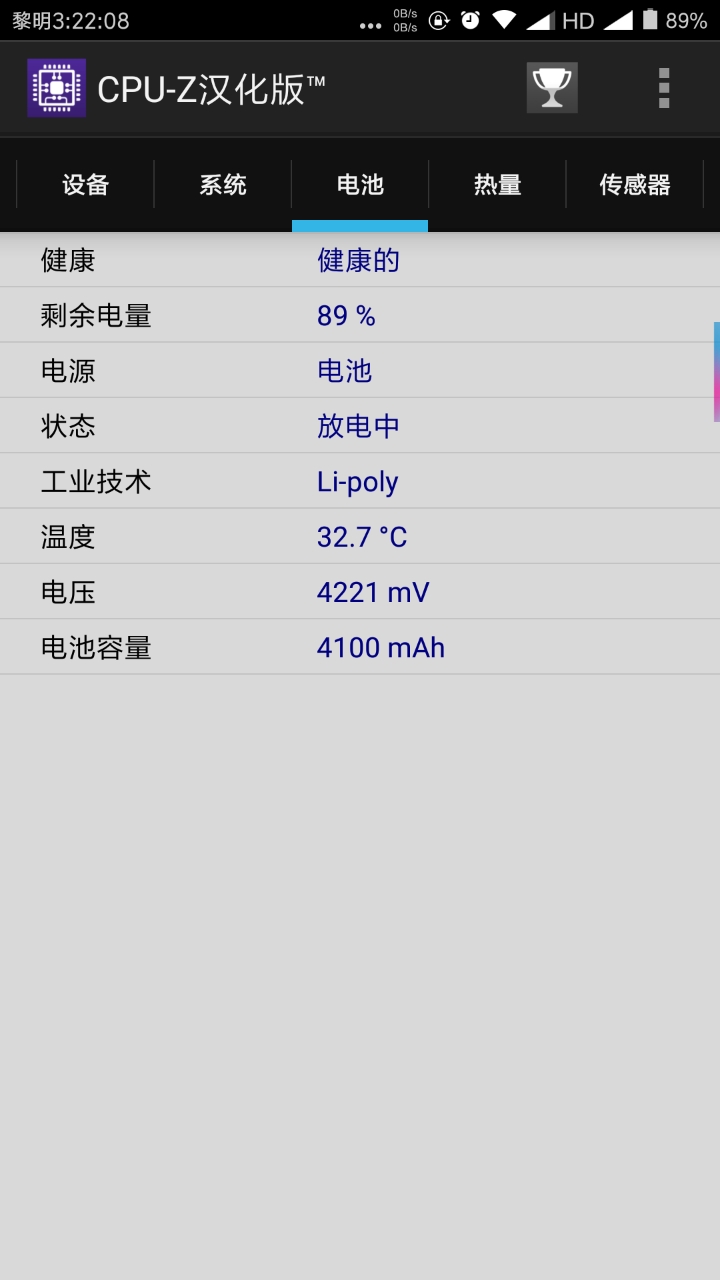Go to the 热量 tab
The height and width of the screenshot is (1280, 720).
click(497, 185)
